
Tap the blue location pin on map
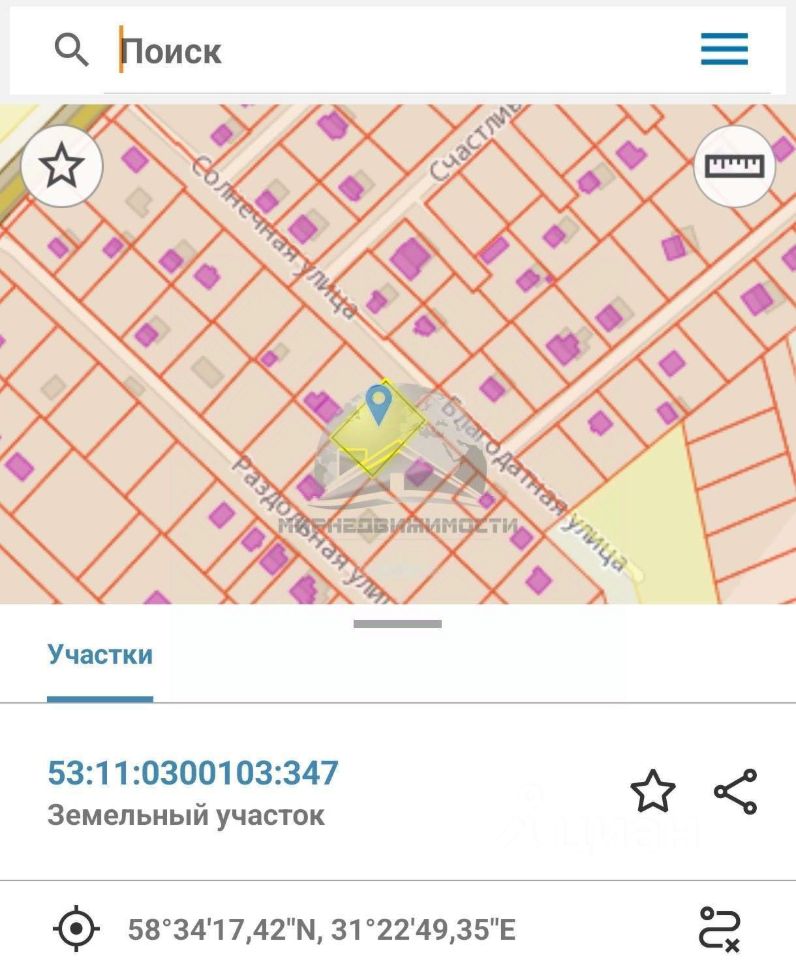tap(377, 403)
